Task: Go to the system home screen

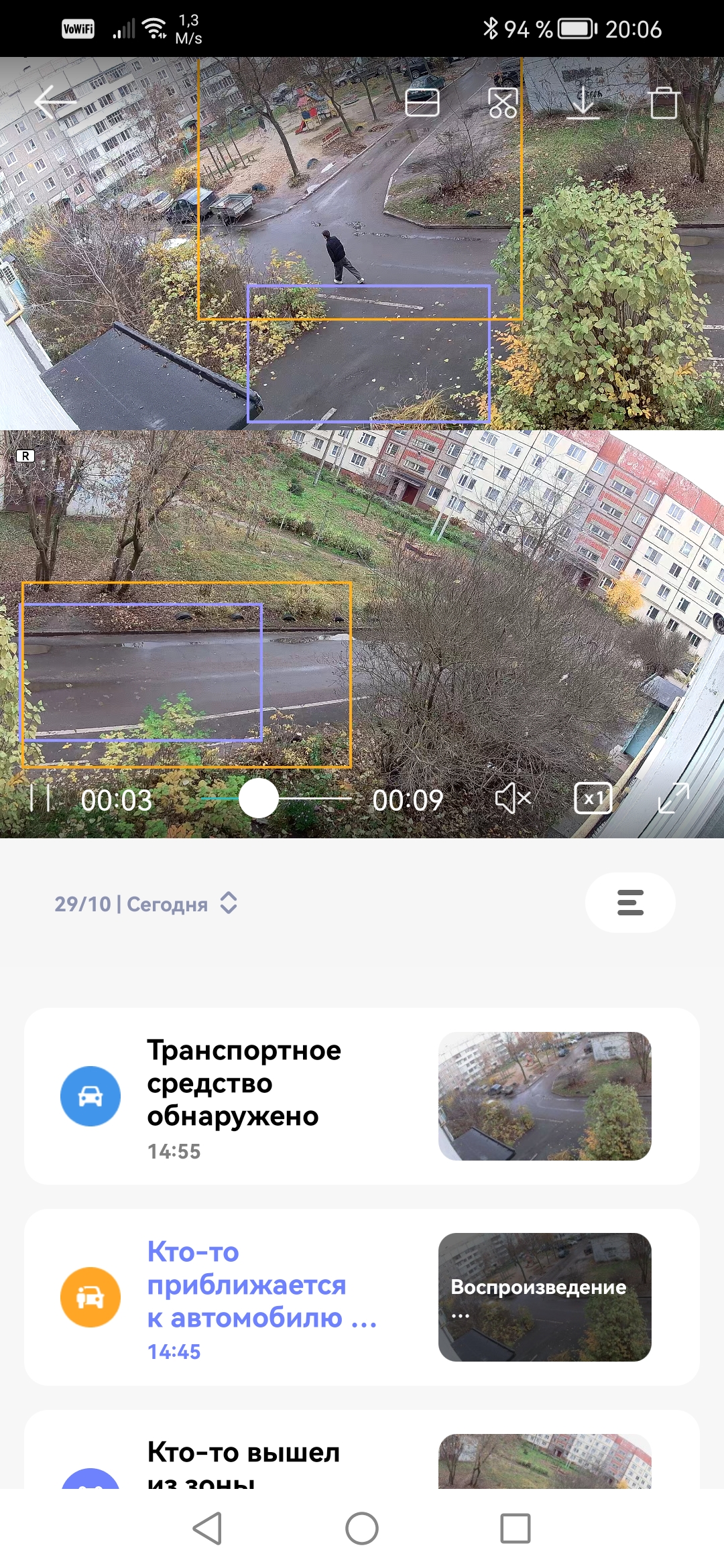Action: coord(362,1528)
